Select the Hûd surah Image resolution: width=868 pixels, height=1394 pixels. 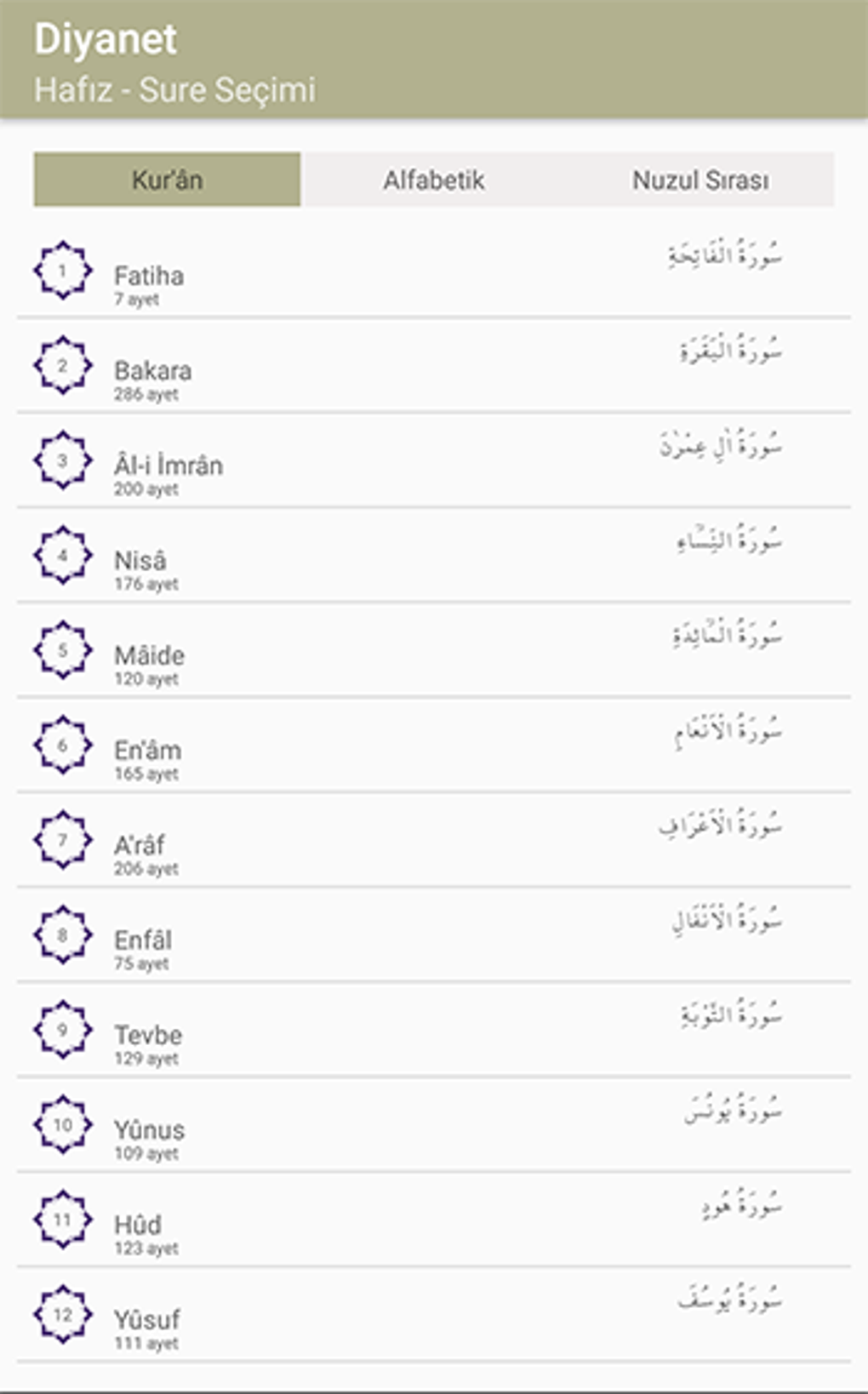click(x=138, y=1225)
